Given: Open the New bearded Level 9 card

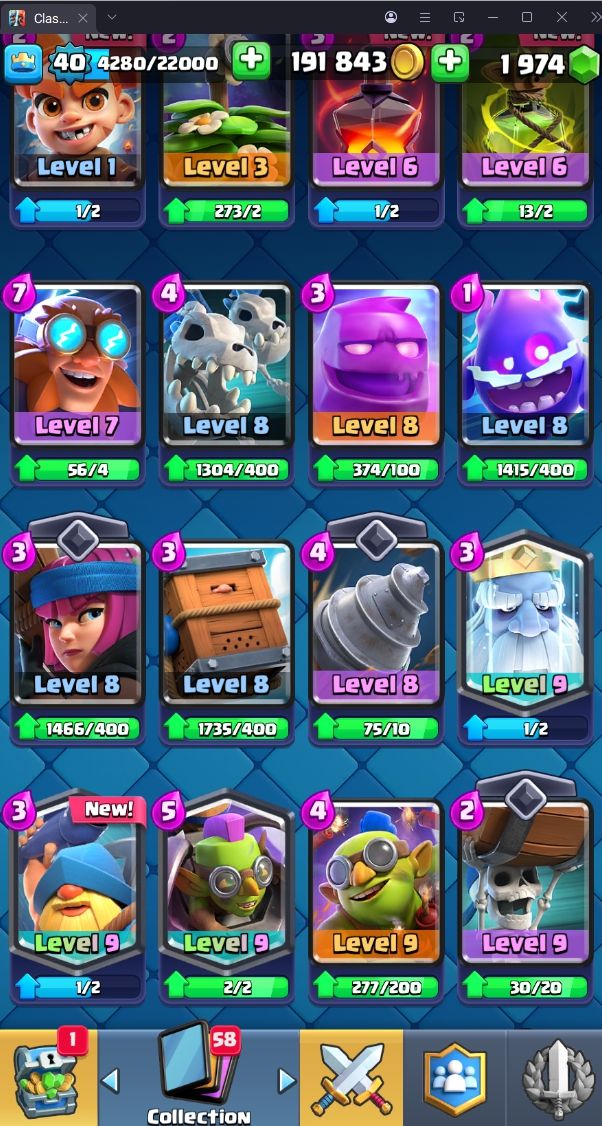Looking at the screenshot, I should coord(76,882).
